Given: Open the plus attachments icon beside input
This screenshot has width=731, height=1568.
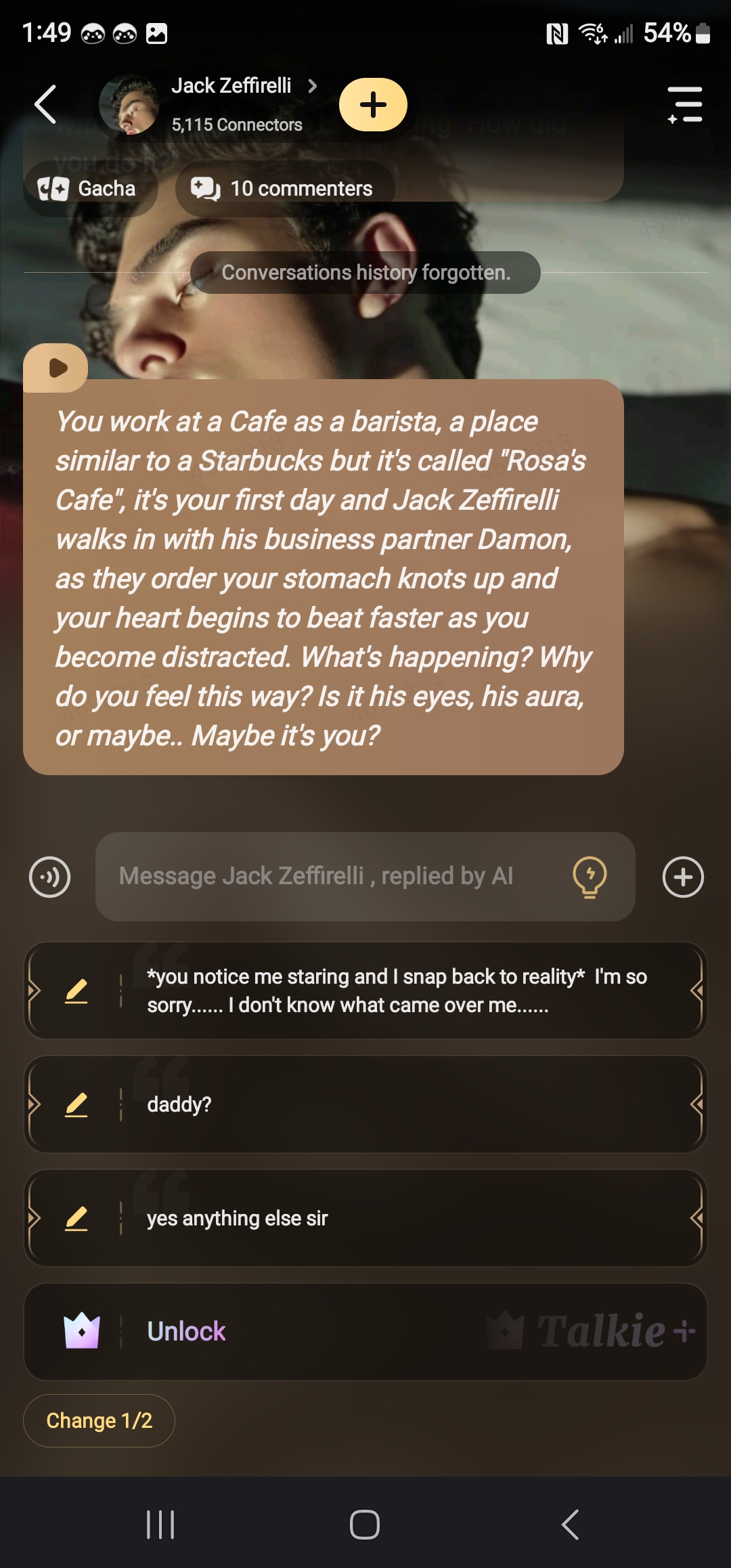Looking at the screenshot, I should click(x=683, y=877).
